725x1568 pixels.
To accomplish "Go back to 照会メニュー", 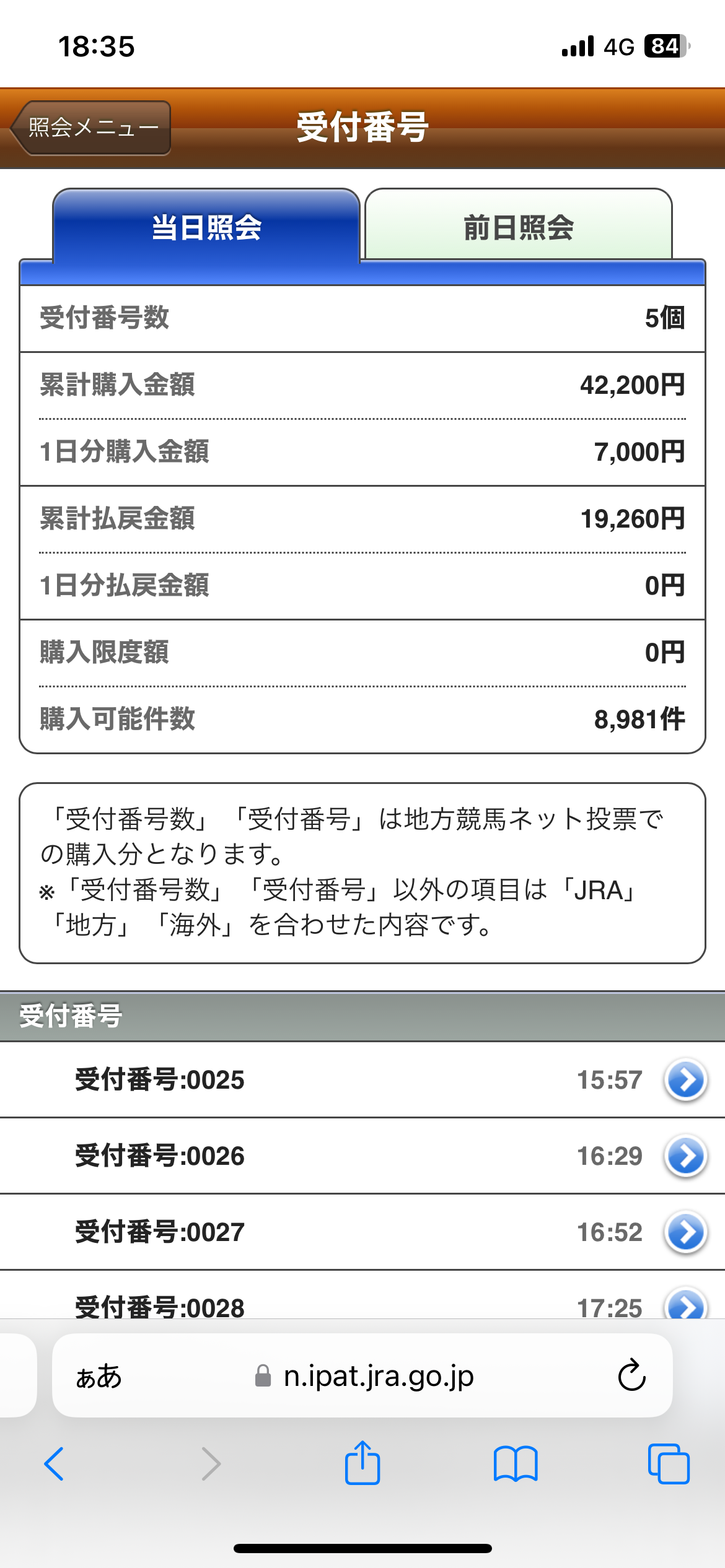I will pos(91,128).
